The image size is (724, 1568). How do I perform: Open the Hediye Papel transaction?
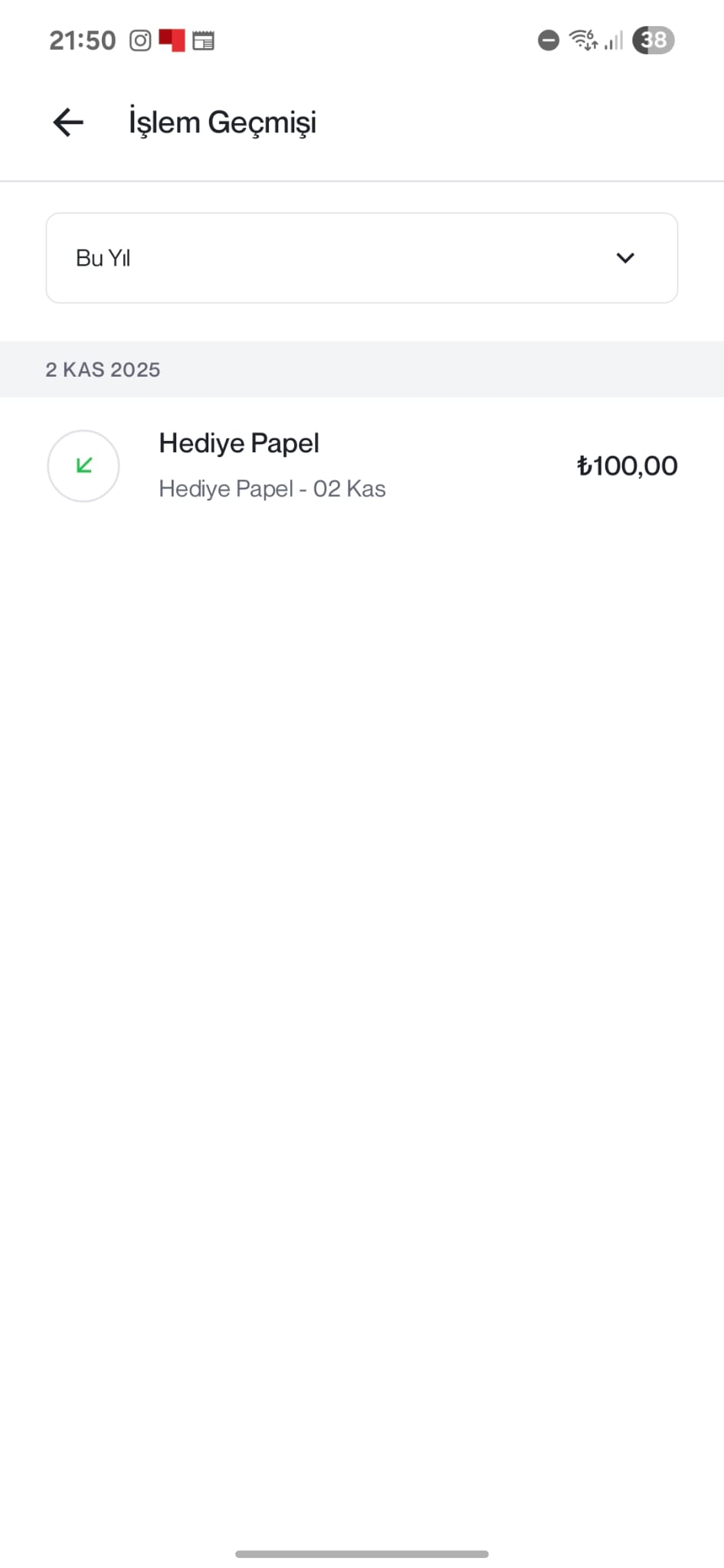[362, 465]
